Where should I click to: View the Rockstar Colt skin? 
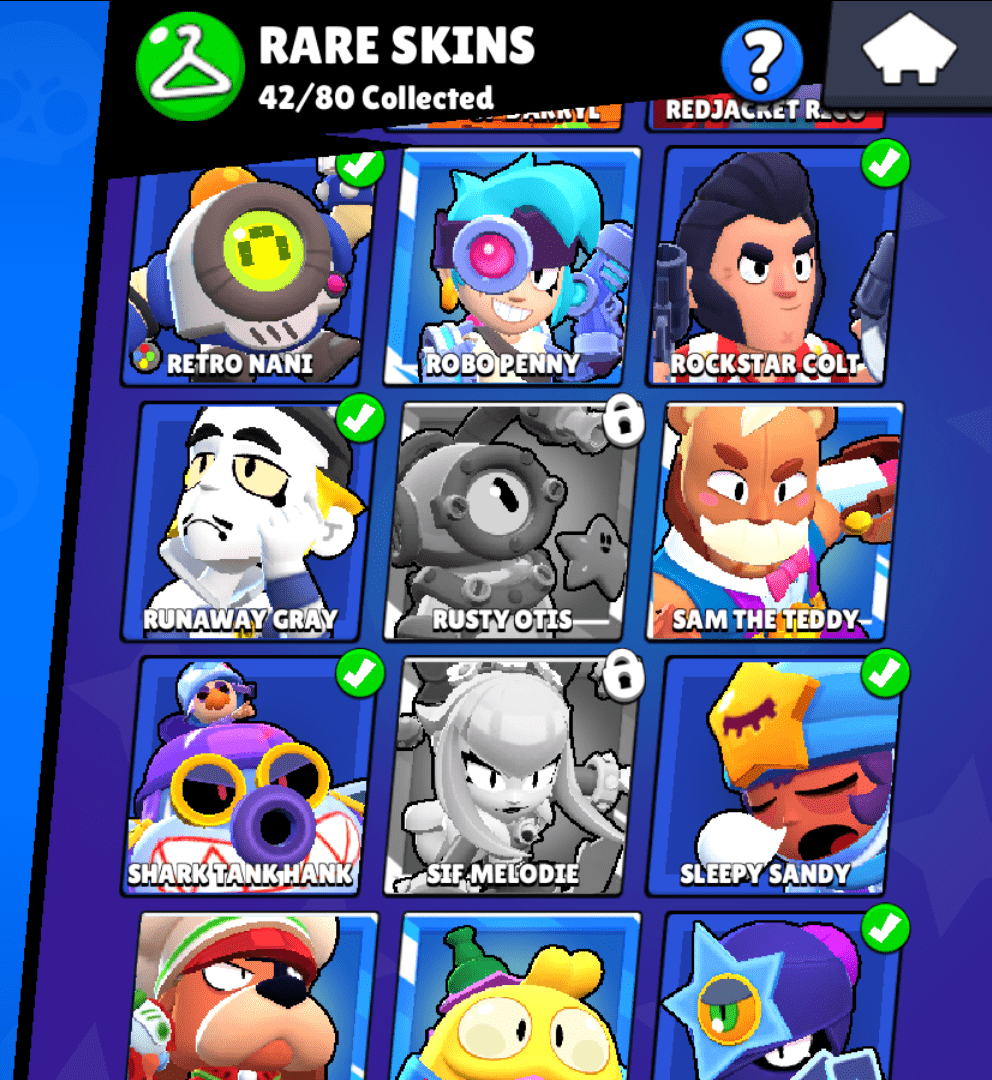(x=775, y=268)
